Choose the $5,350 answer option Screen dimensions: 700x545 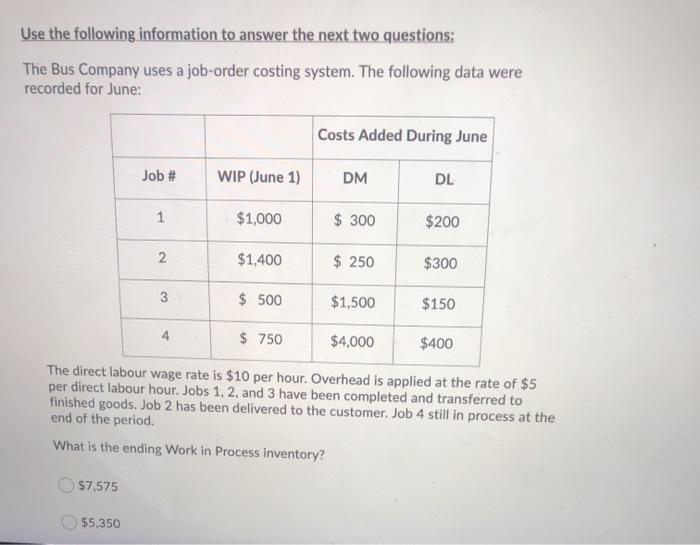[71, 521]
